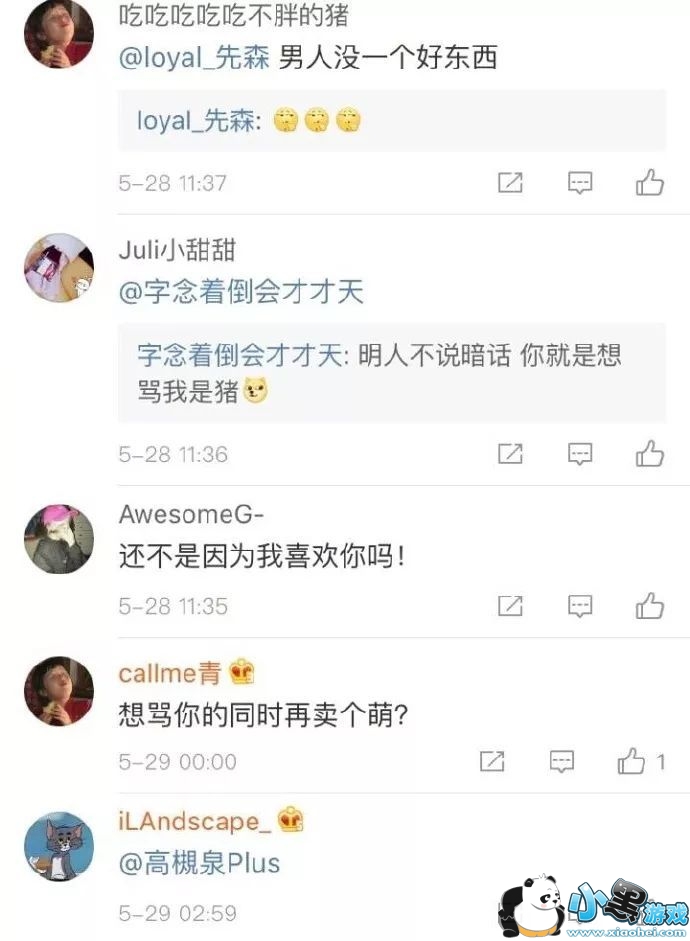Open the @高槻泉Plus mention

[x=199, y=862]
